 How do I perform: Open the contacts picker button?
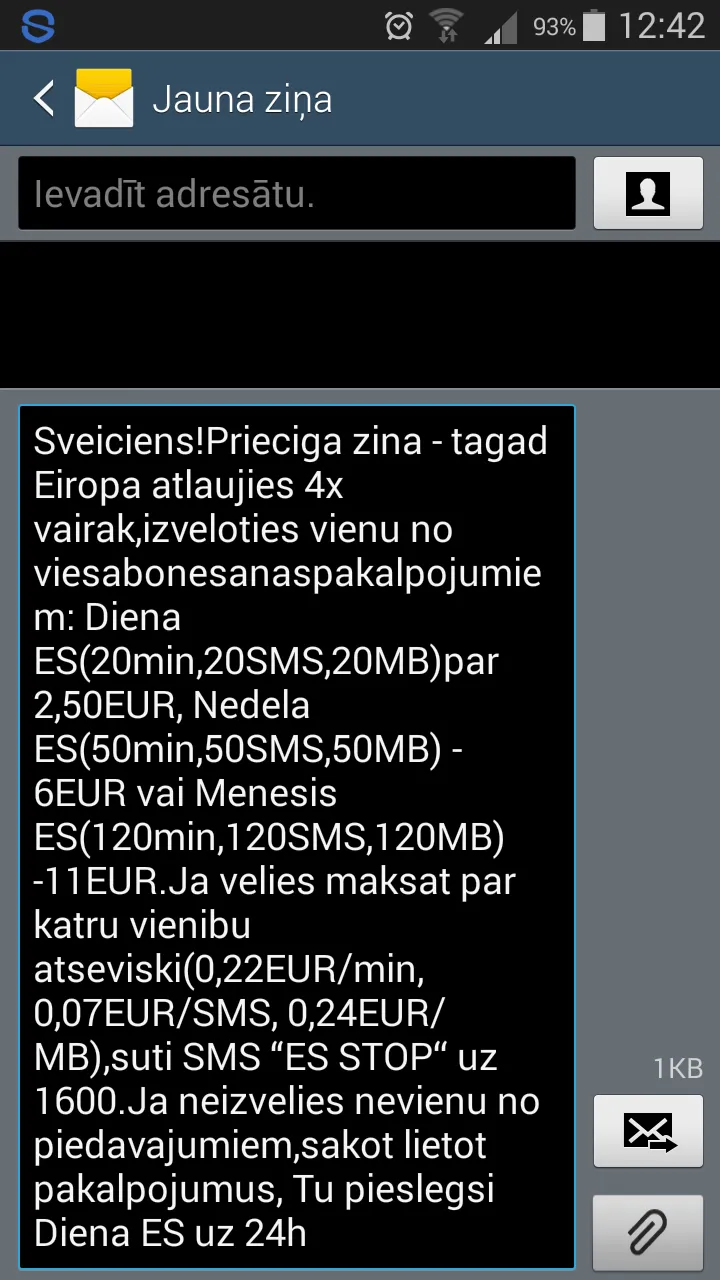(648, 193)
